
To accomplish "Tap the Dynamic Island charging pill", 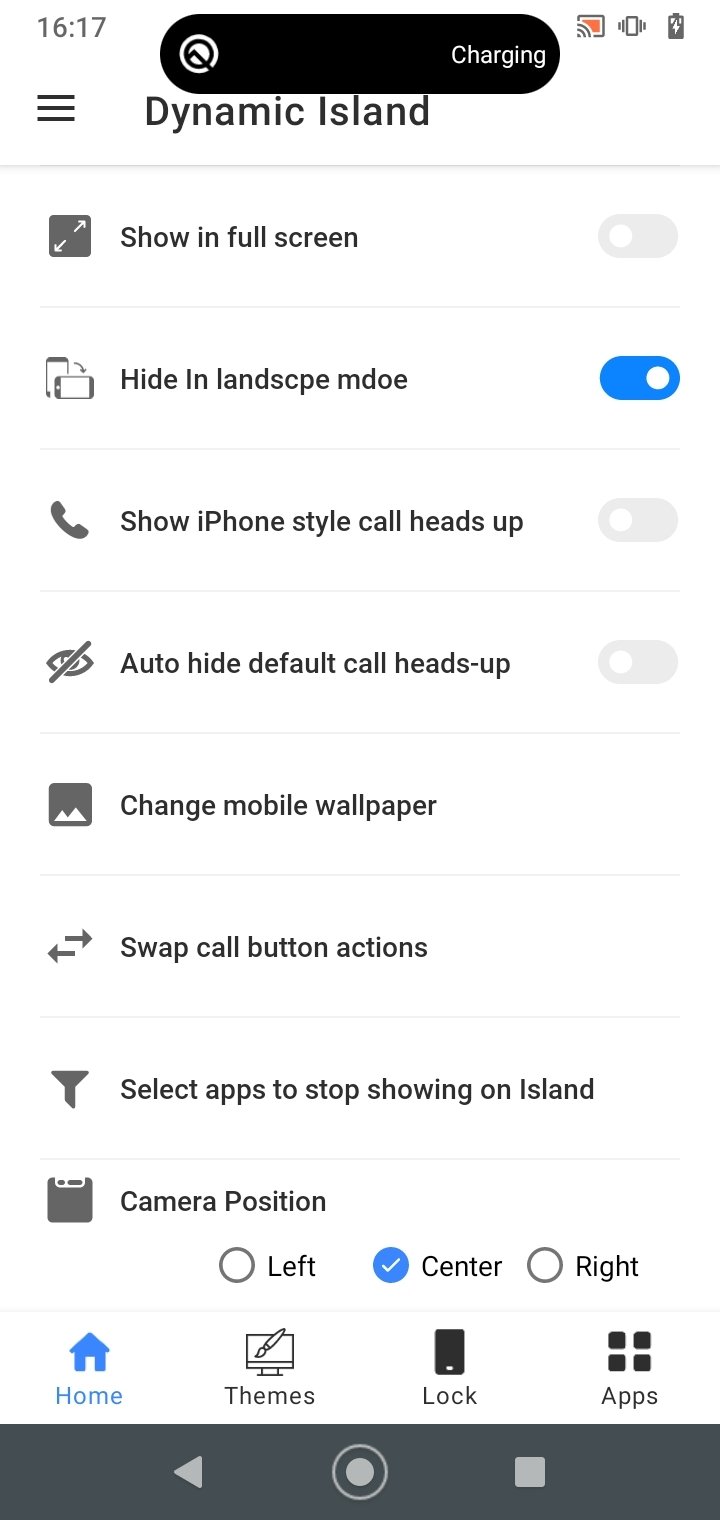I will [360, 54].
